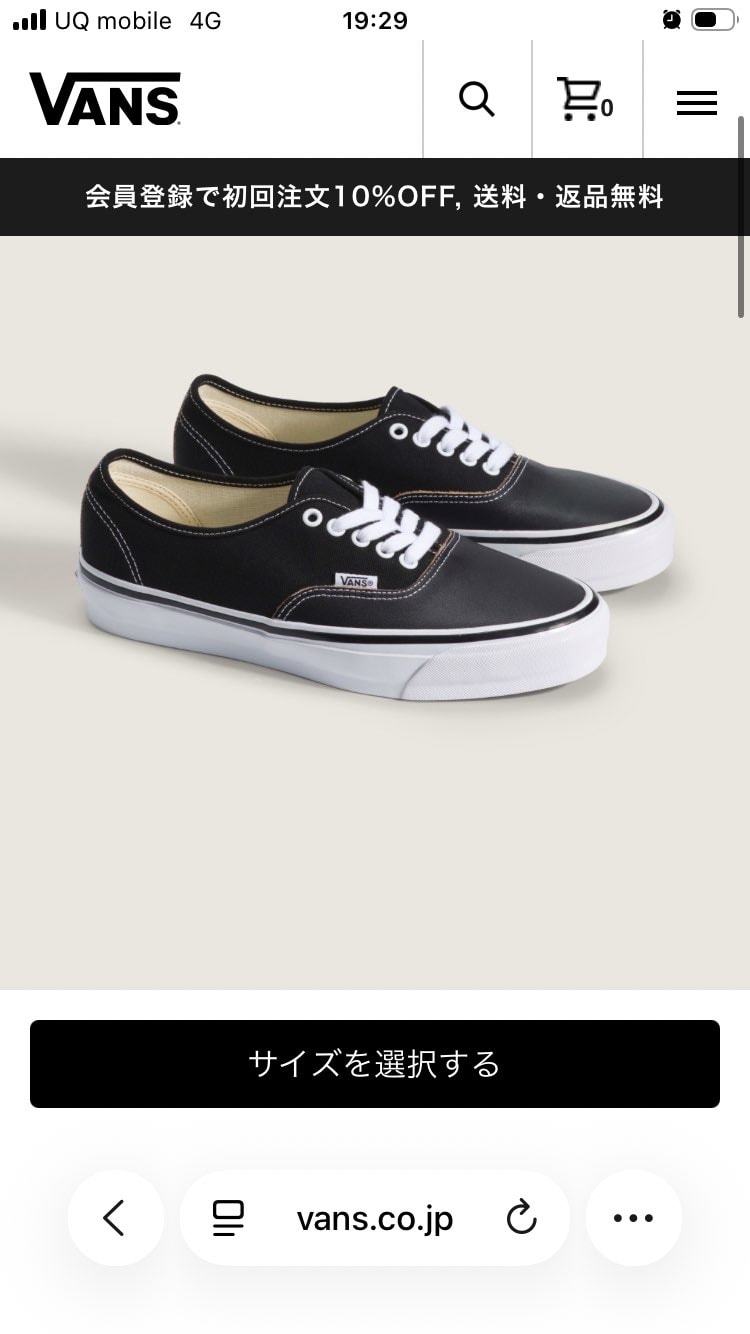This screenshot has height=1334, width=750.
Task: Go to the Vans home page logo
Action: [x=105, y=100]
